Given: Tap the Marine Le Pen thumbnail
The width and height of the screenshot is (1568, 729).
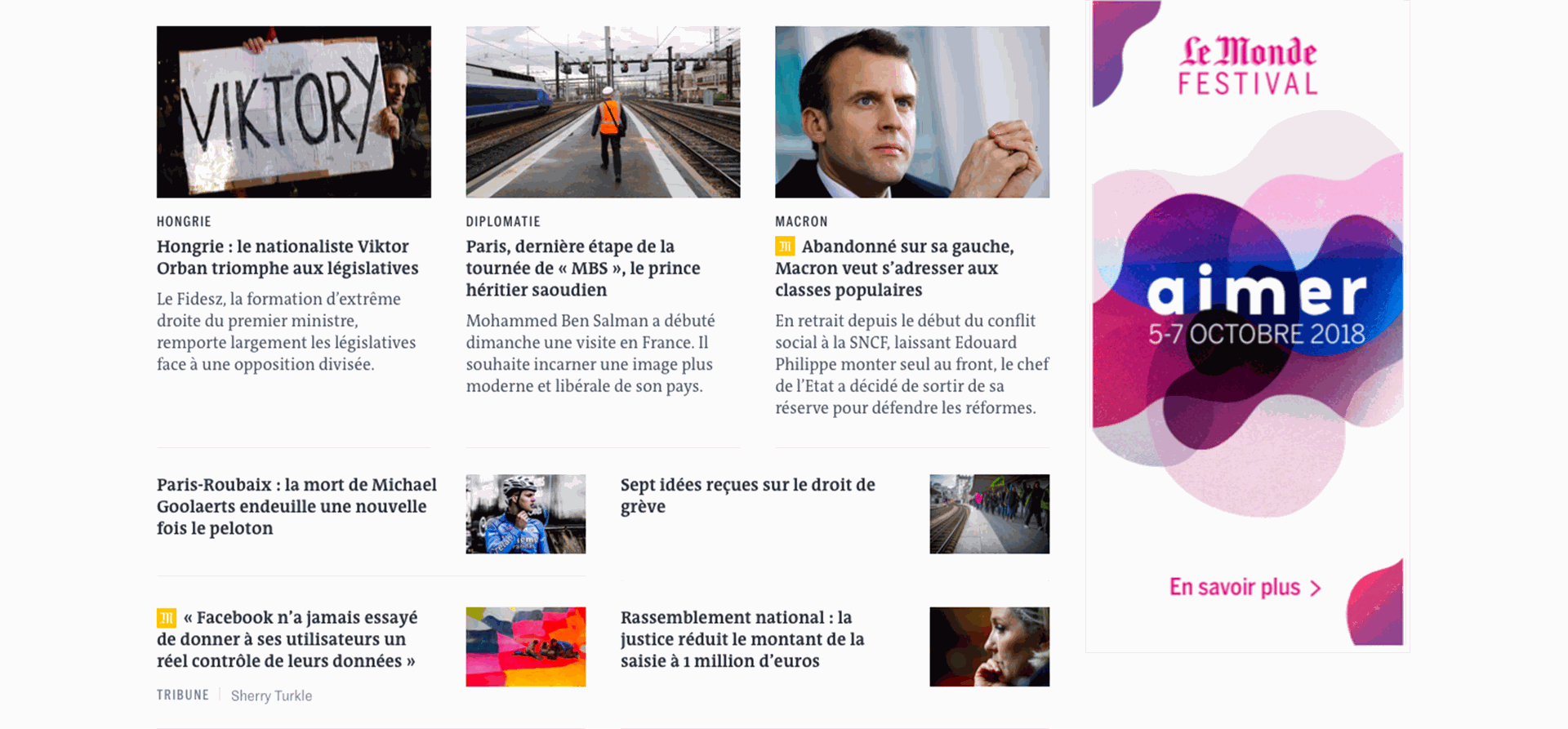Looking at the screenshot, I should (989, 646).
